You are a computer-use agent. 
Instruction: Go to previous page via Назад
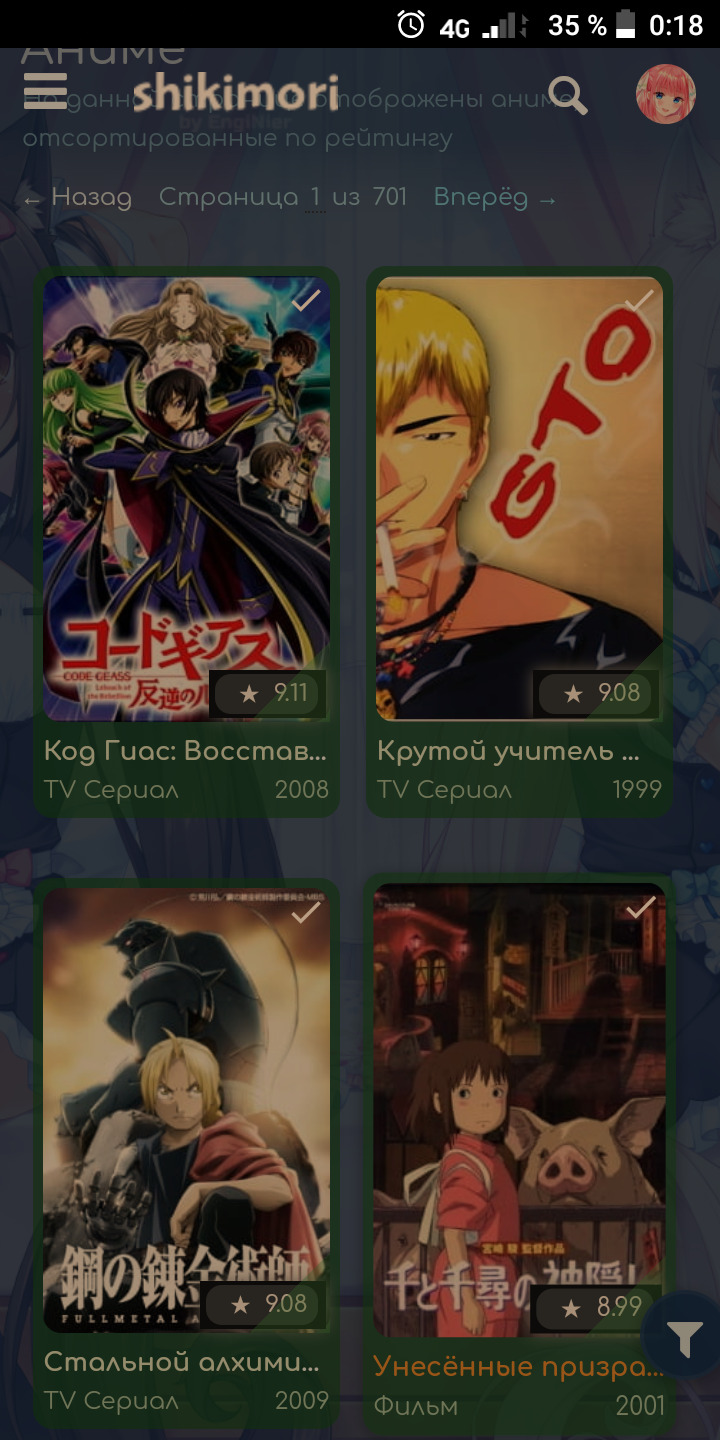tap(78, 198)
